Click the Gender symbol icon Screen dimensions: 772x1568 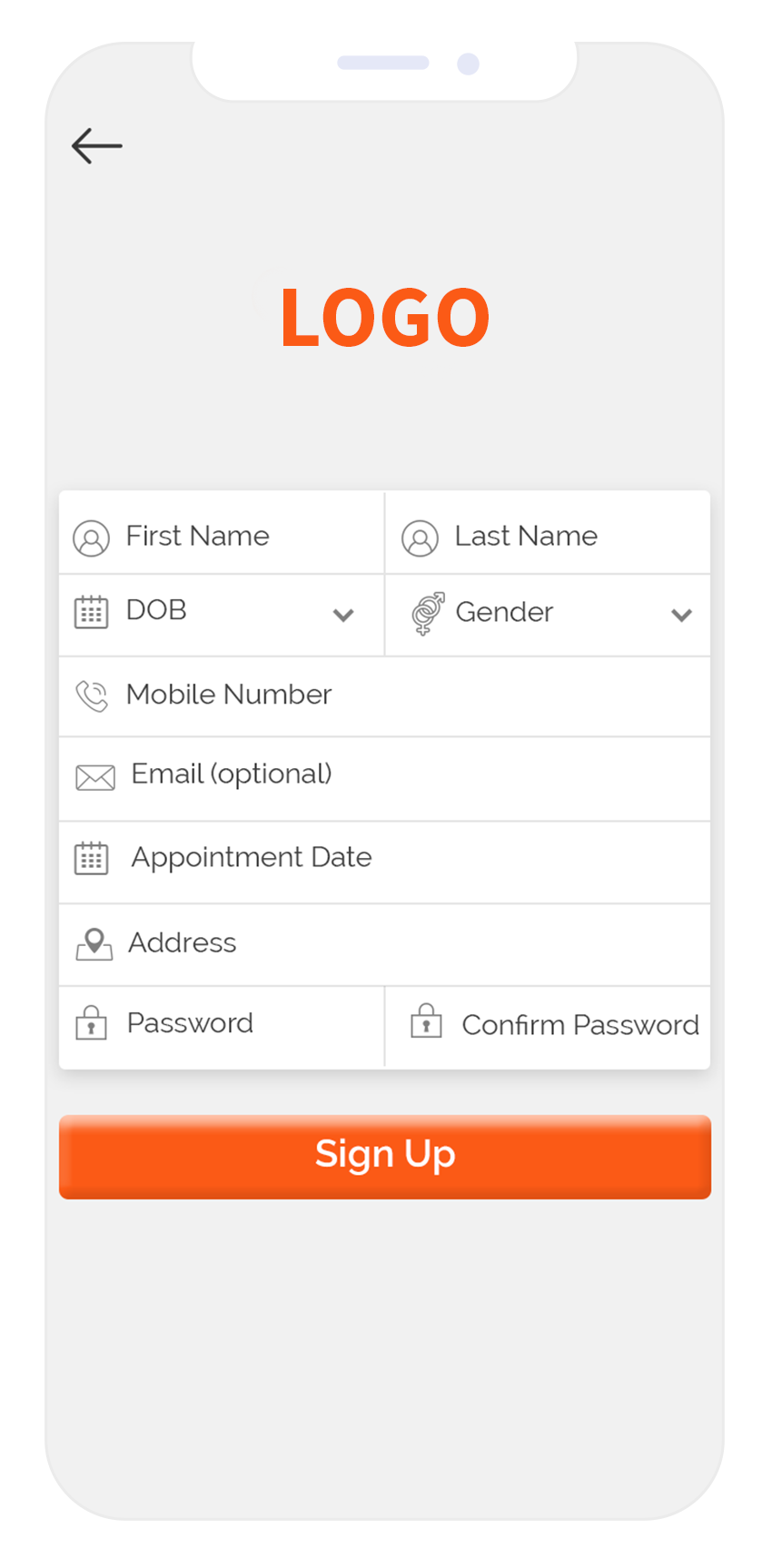[x=428, y=613]
